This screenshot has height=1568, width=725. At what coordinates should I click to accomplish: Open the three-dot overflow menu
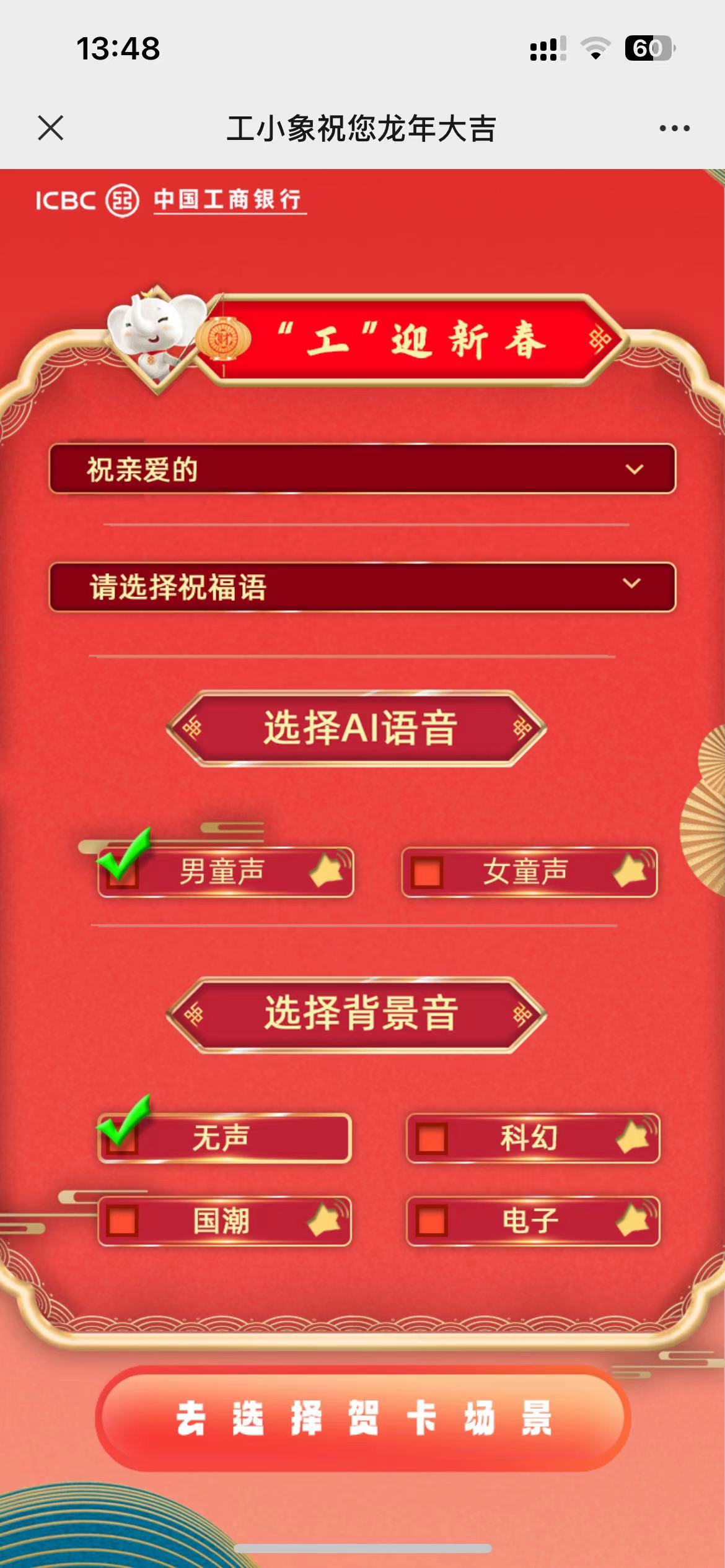click(x=674, y=128)
